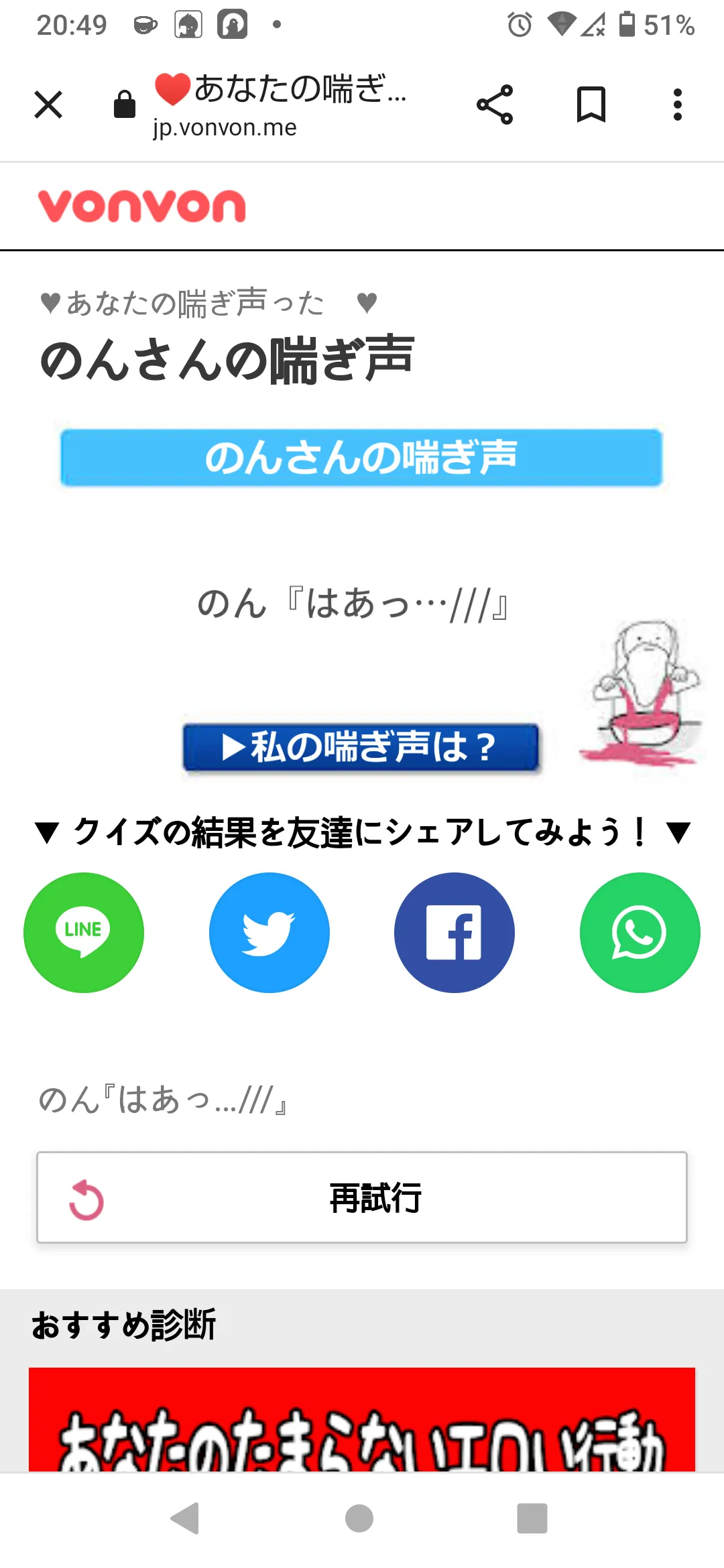
Task: Share the result via WhatsApp
Action: 640,932
